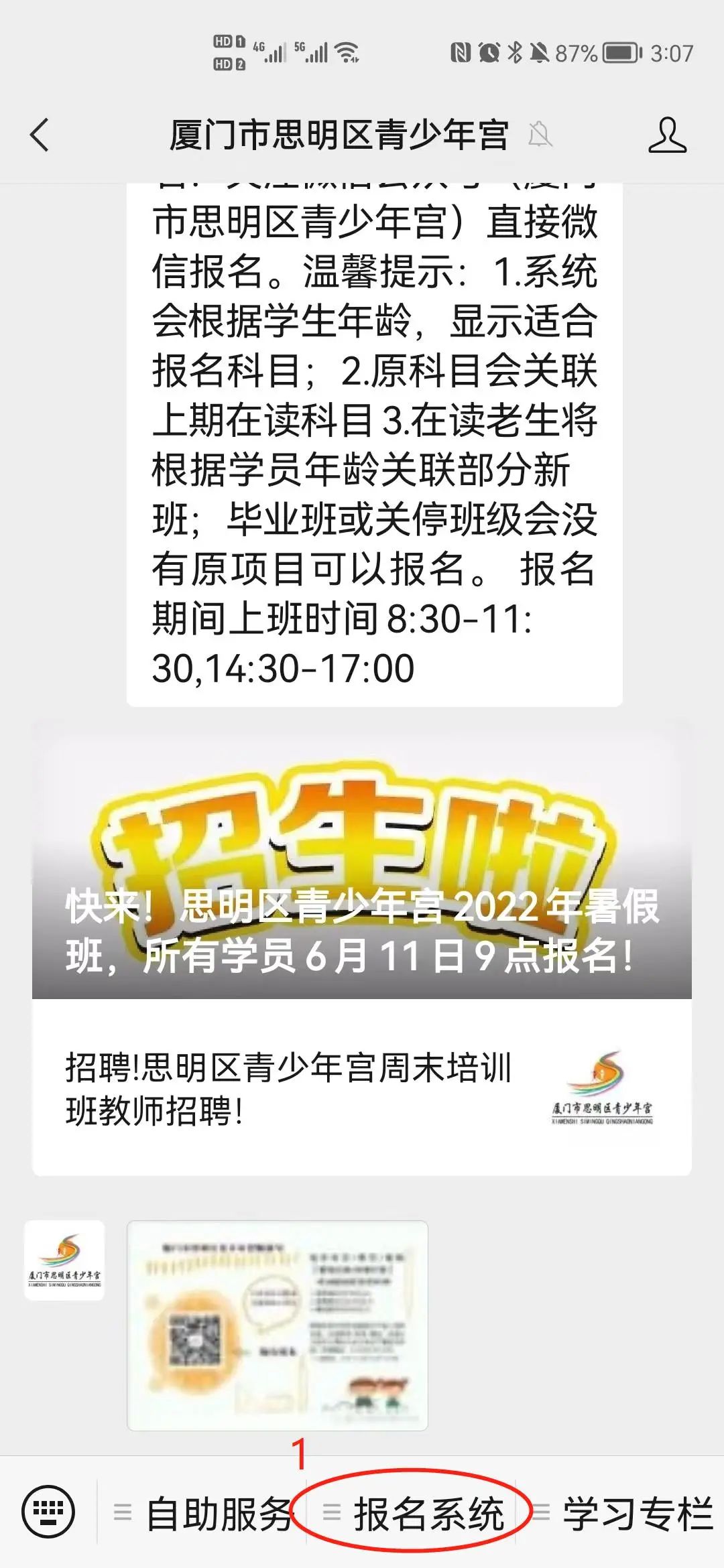Open the weekend class teacher recruitment article

click(362, 1088)
